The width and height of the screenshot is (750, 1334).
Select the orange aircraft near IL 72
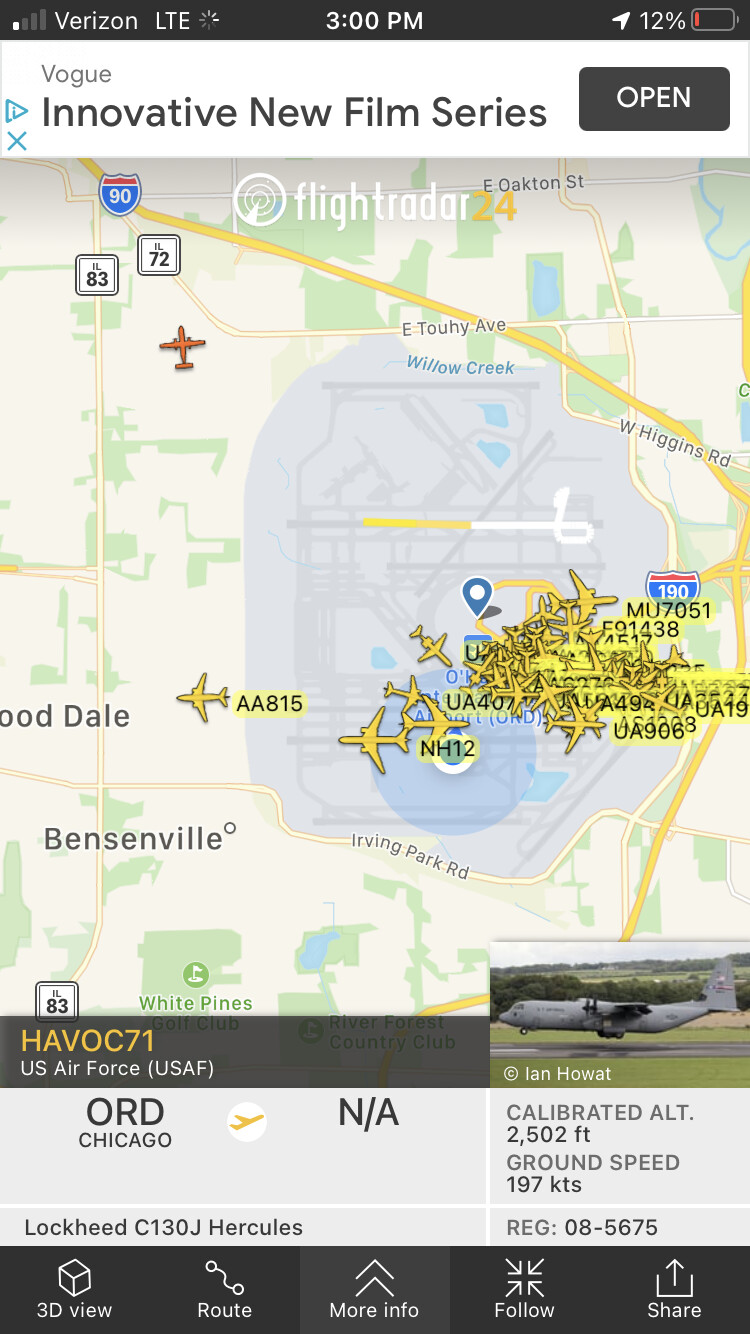[x=182, y=347]
